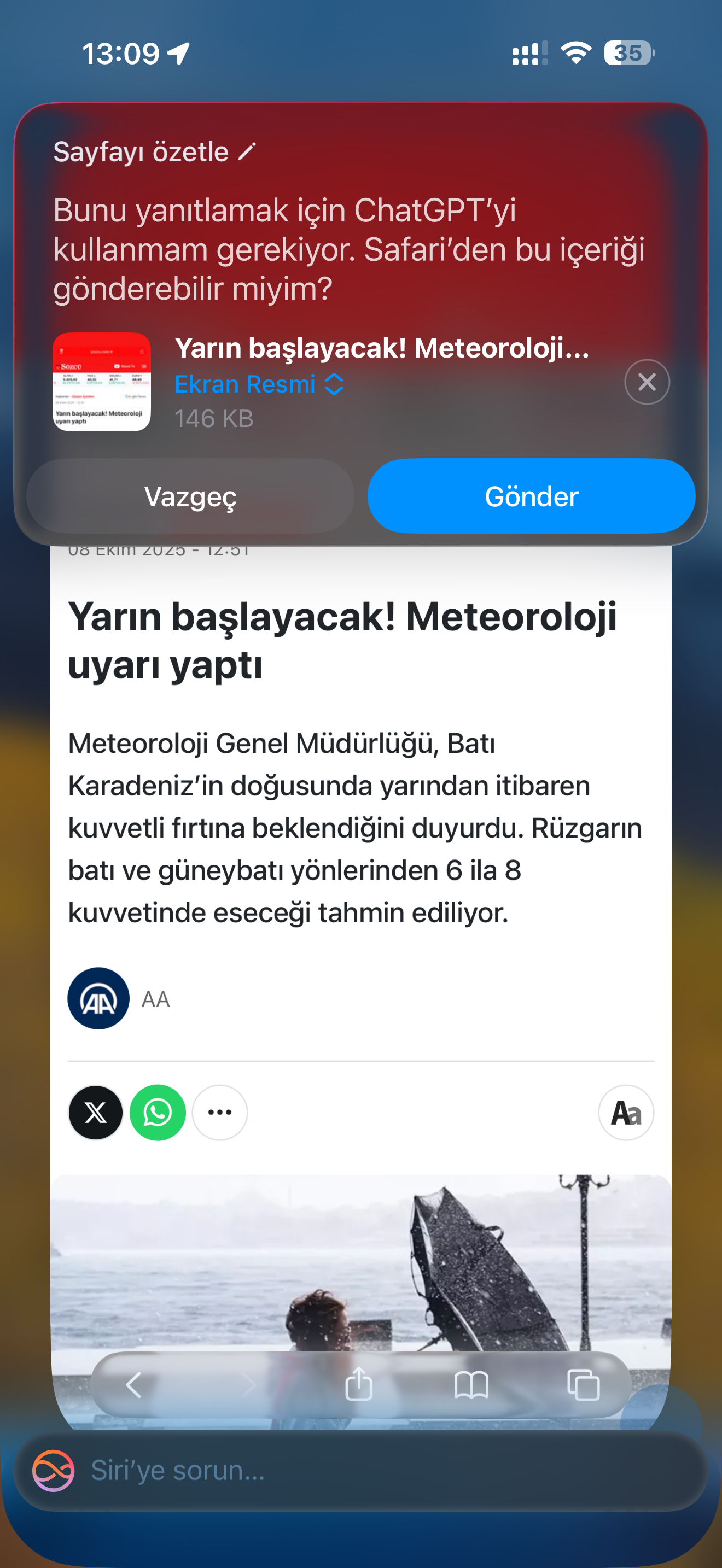
Task: Remove the attached screenshot with the X
Action: 647,382
